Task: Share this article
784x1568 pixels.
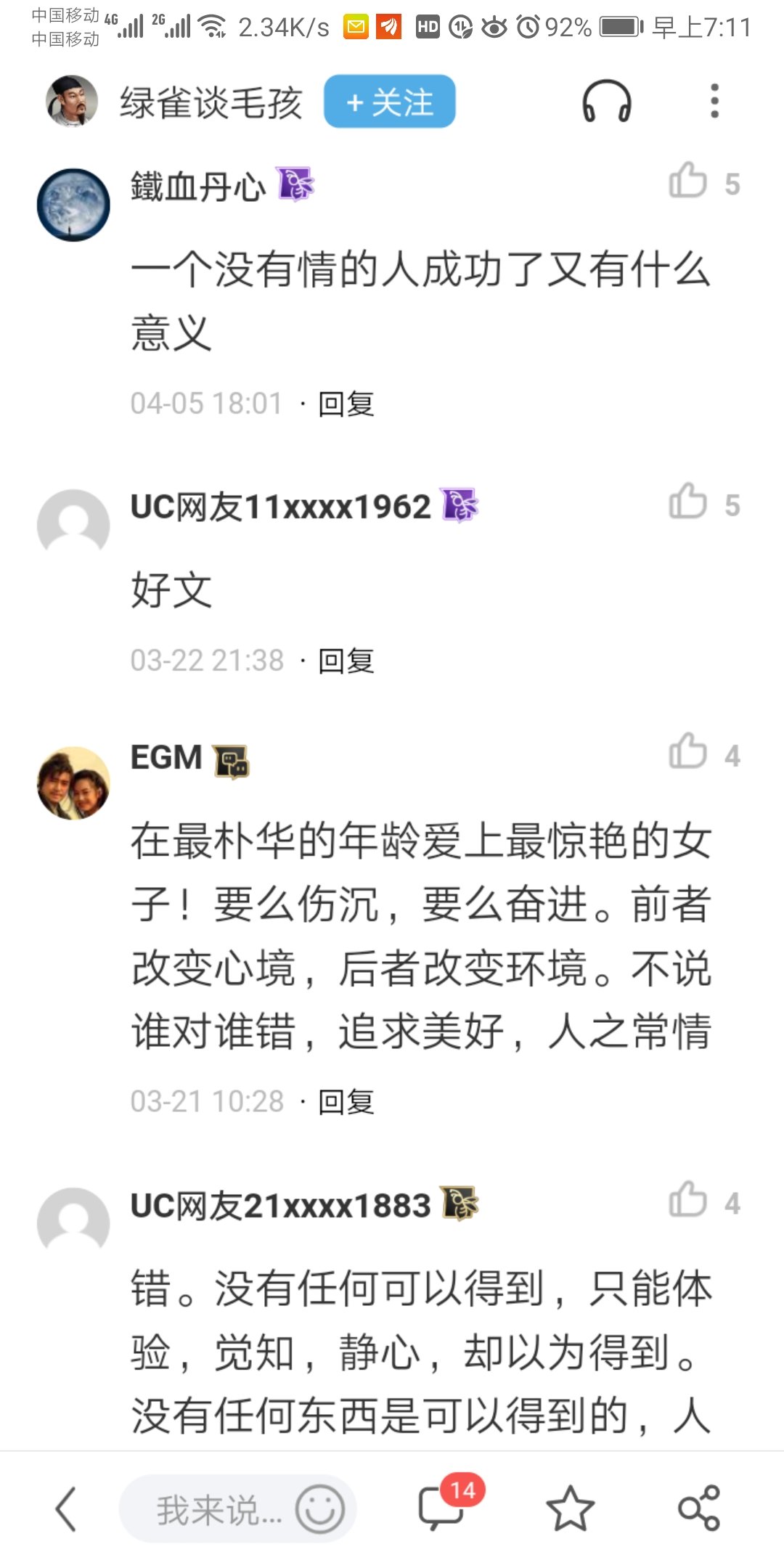Action: pyautogui.click(x=698, y=1509)
